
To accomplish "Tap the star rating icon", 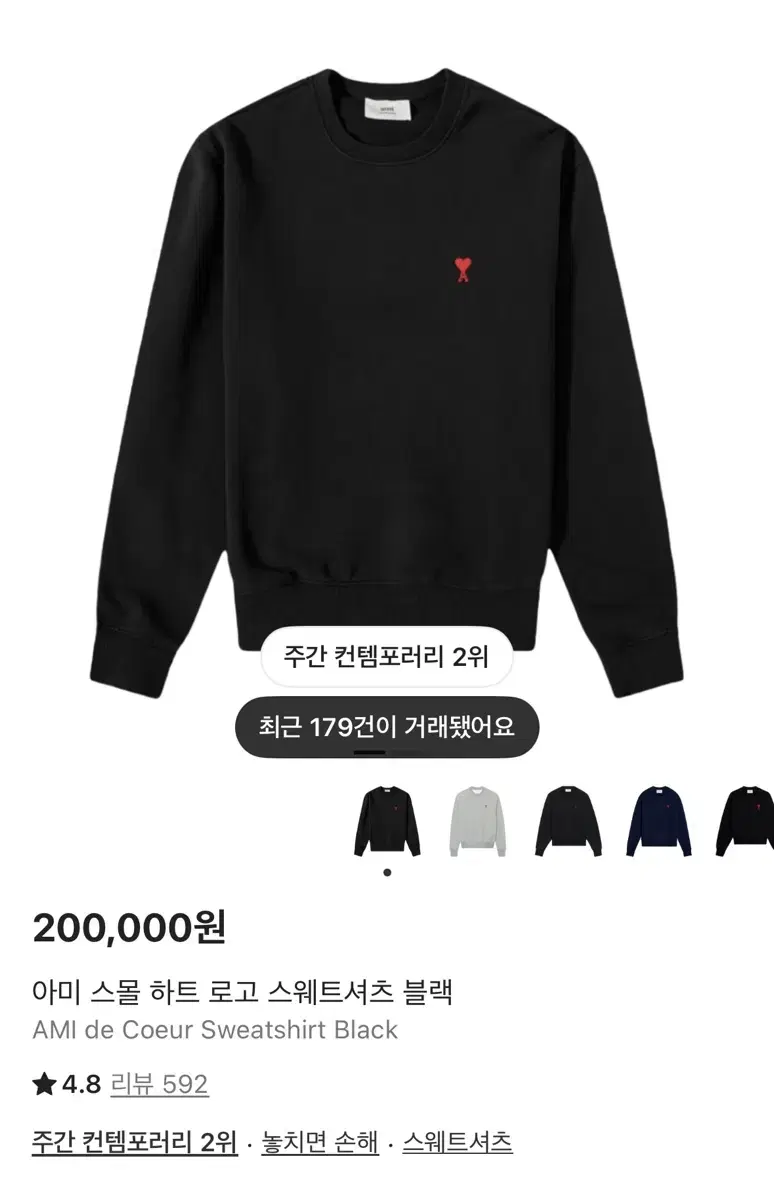I will (x=42, y=1080).
